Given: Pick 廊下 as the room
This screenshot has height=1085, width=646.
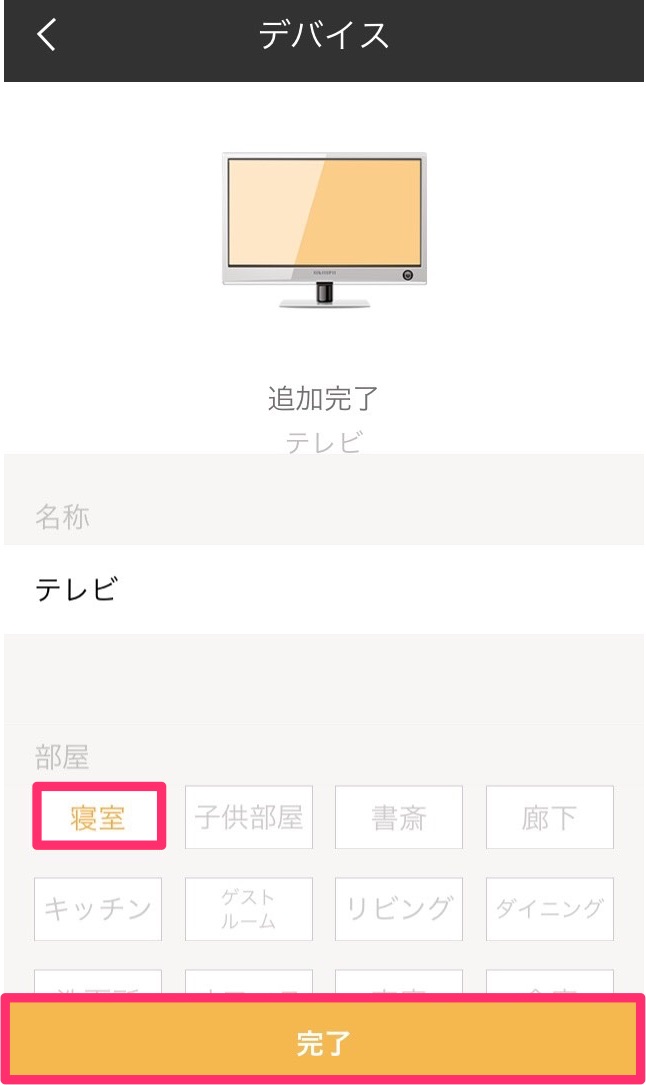Looking at the screenshot, I should 550,817.
